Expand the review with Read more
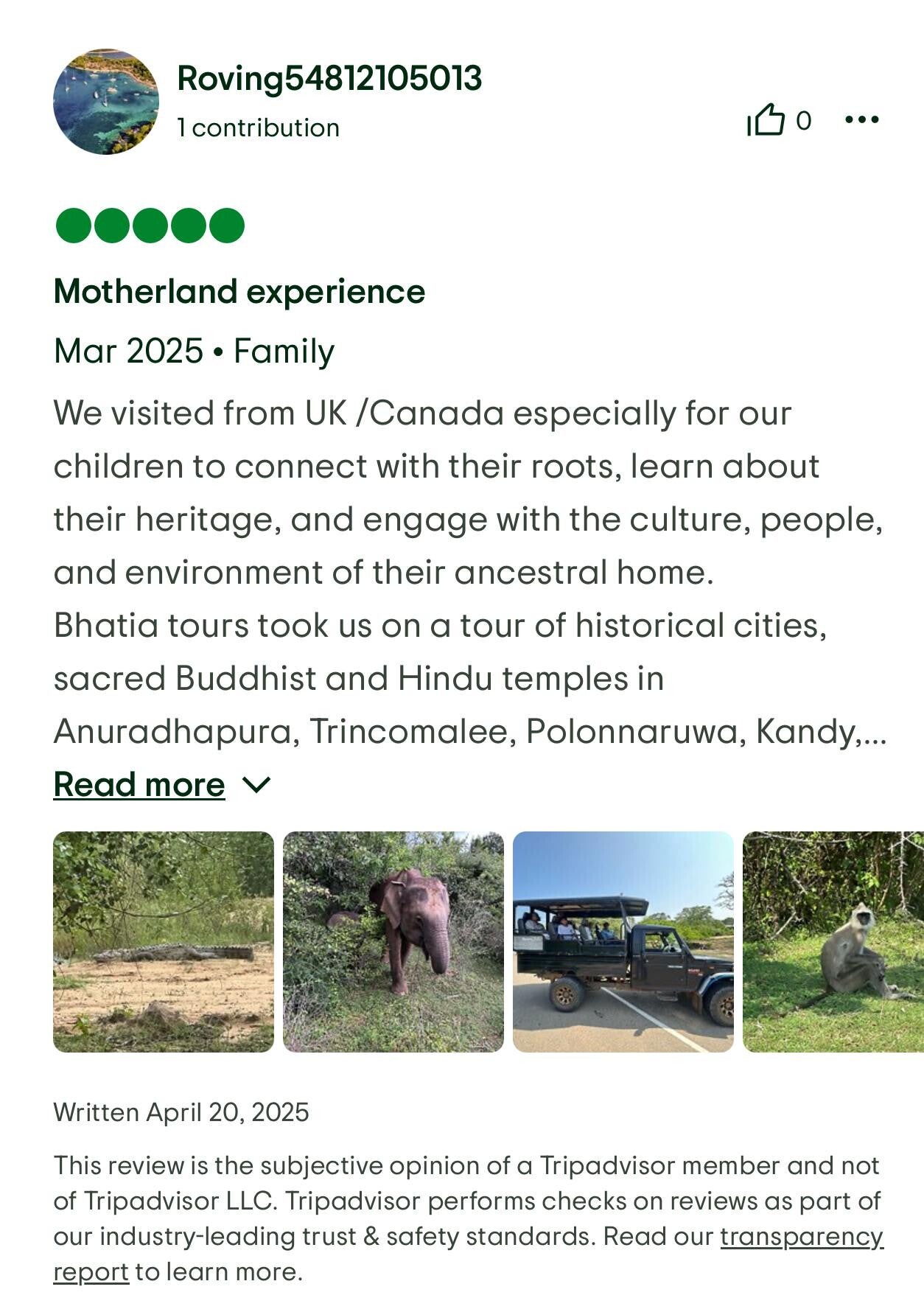924x1312 pixels. [x=162, y=784]
